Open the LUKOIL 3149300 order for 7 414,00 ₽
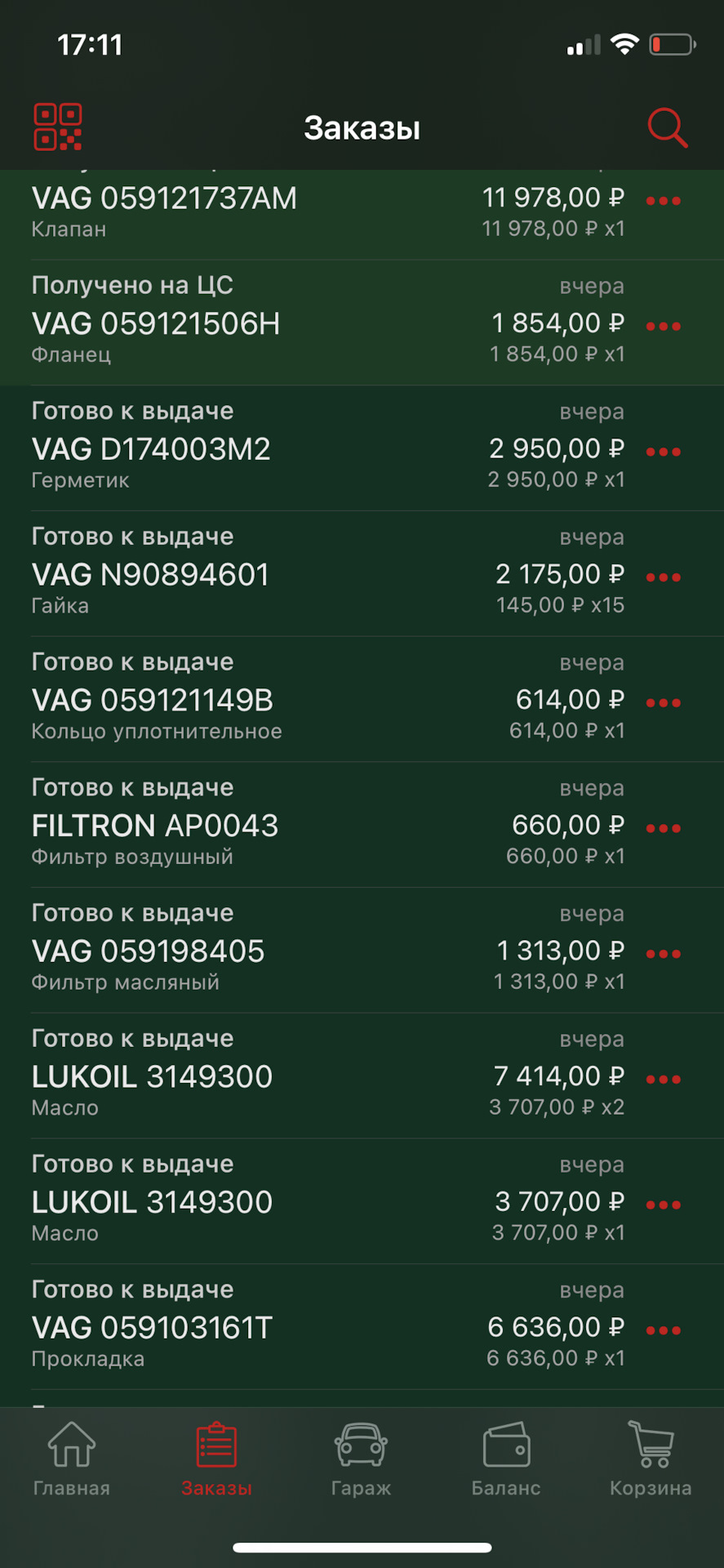This screenshot has height=1568, width=724. click(362, 1076)
